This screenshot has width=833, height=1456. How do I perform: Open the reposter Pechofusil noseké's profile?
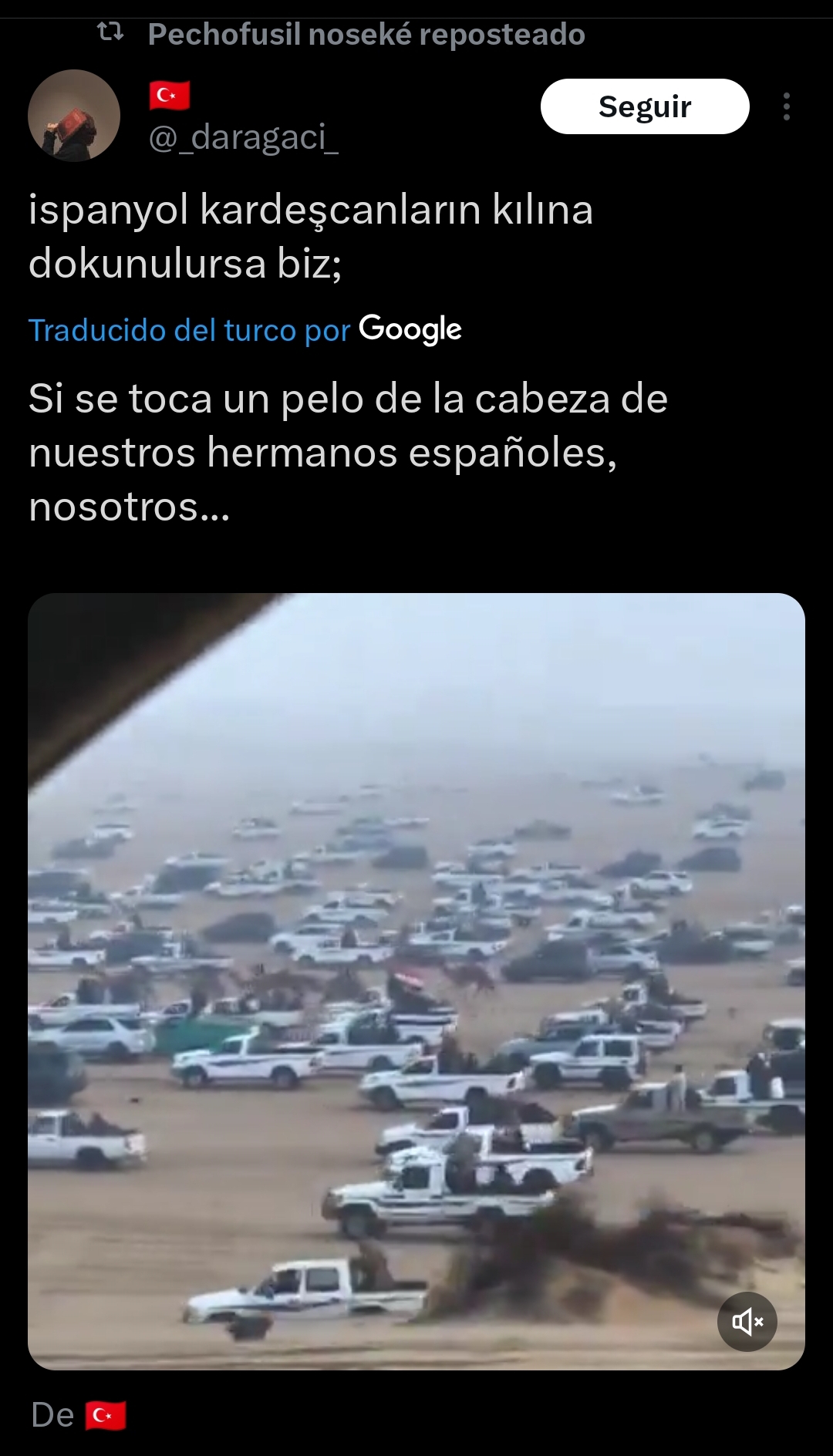(366, 35)
